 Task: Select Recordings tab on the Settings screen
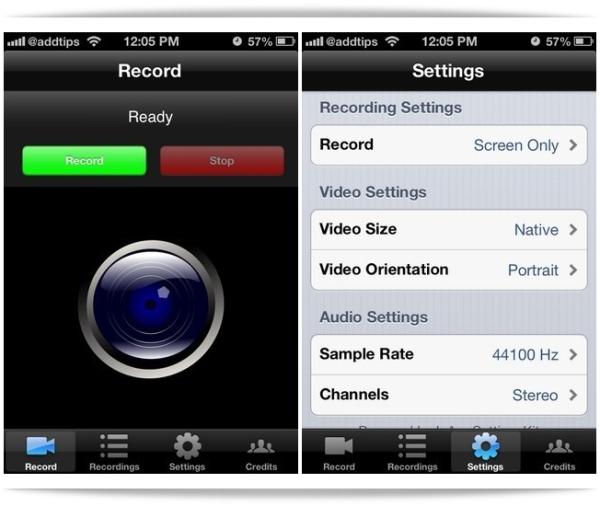pos(412,452)
